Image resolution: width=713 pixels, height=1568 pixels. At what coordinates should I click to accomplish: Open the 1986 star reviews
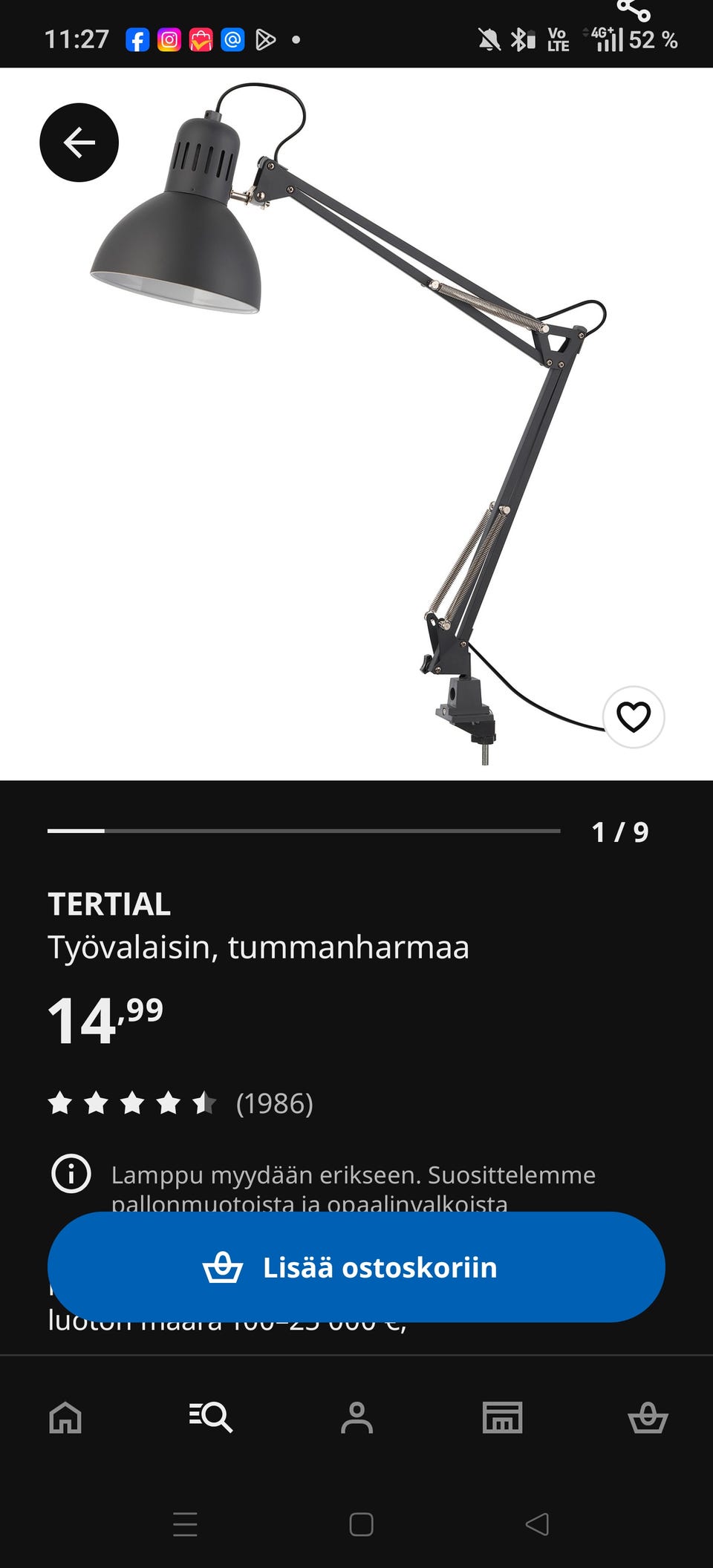180,1103
